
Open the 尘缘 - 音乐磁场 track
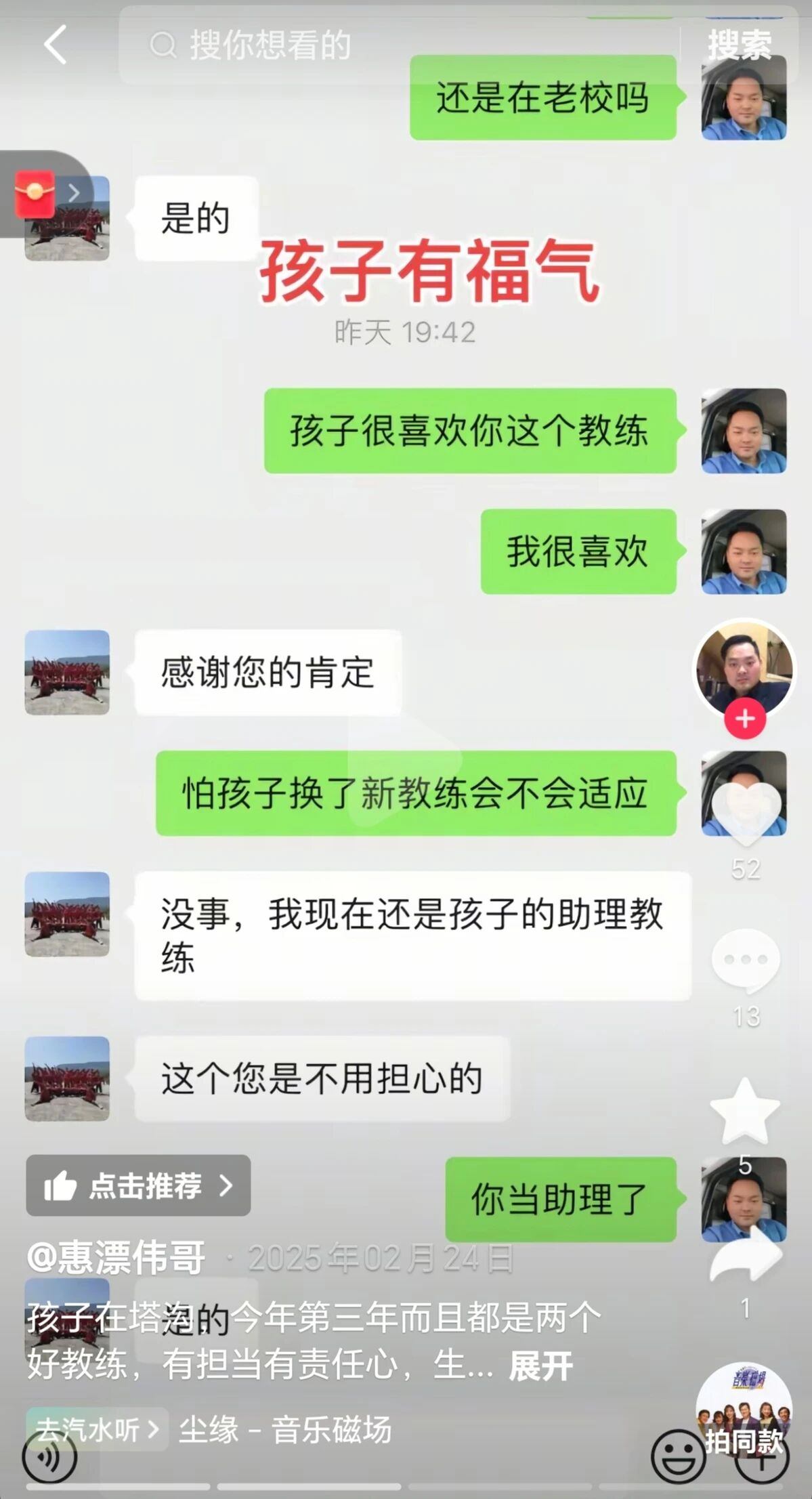tap(284, 1430)
